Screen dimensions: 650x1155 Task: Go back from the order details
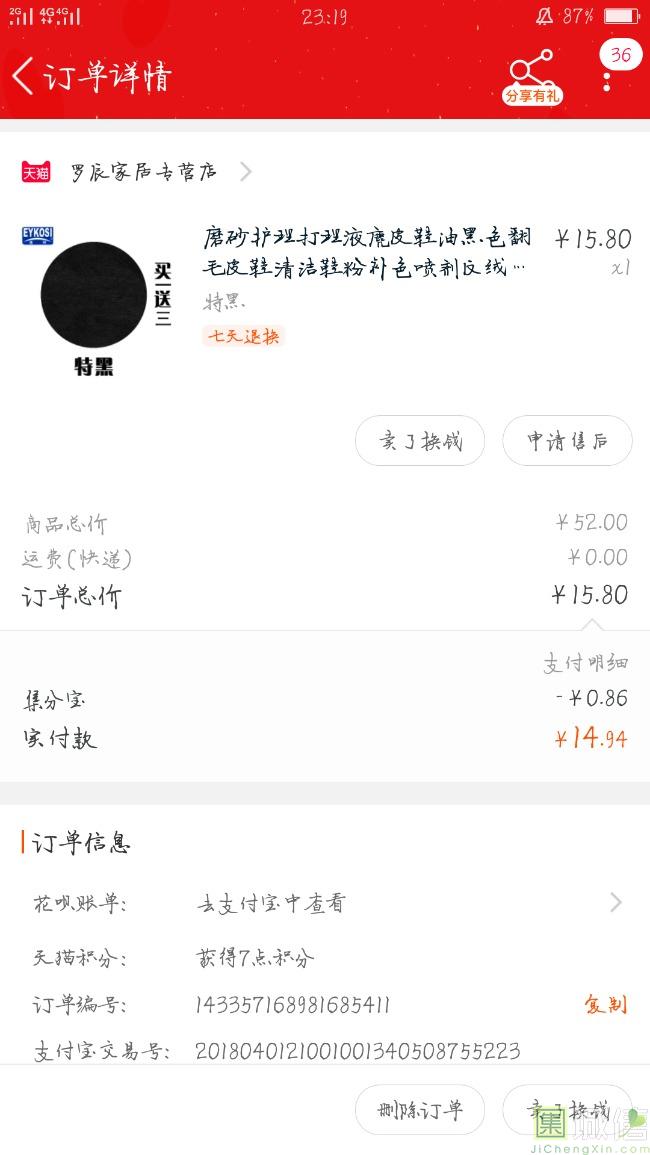[x=24, y=76]
